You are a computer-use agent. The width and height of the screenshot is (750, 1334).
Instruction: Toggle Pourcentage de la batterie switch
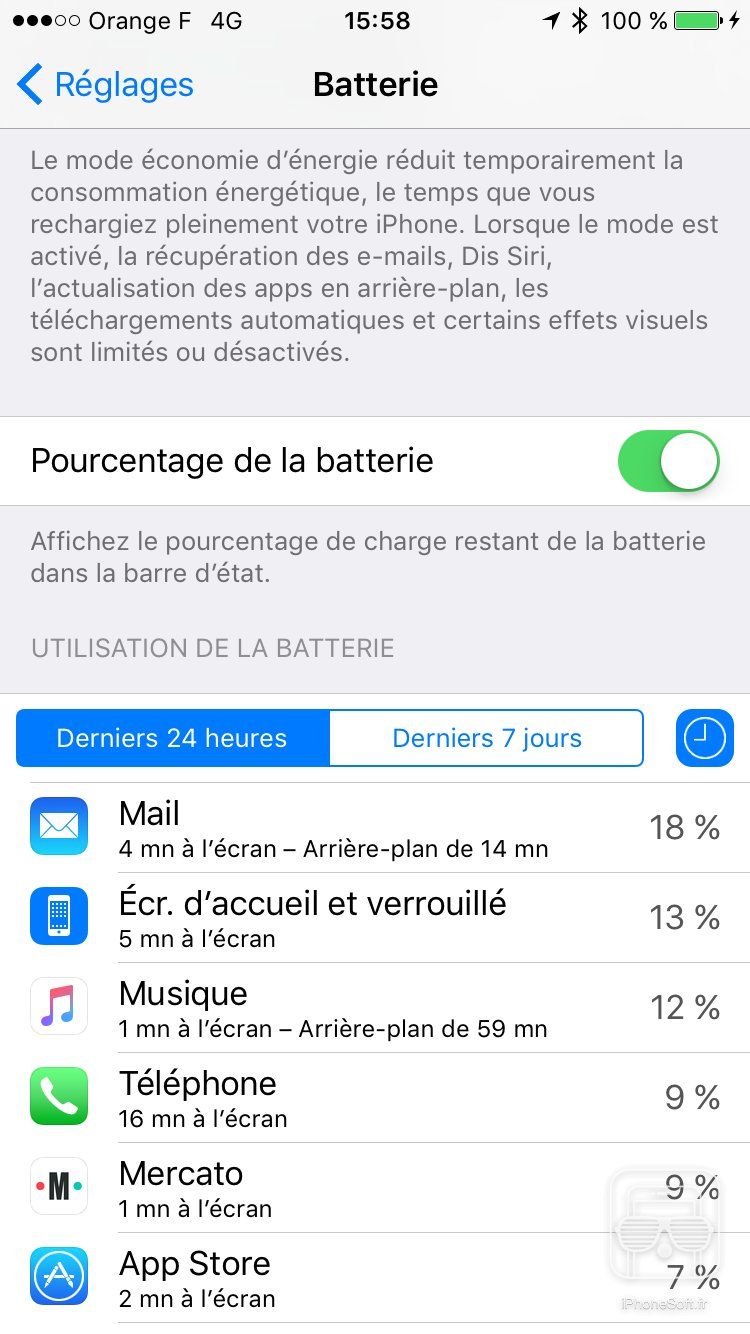click(668, 461)
